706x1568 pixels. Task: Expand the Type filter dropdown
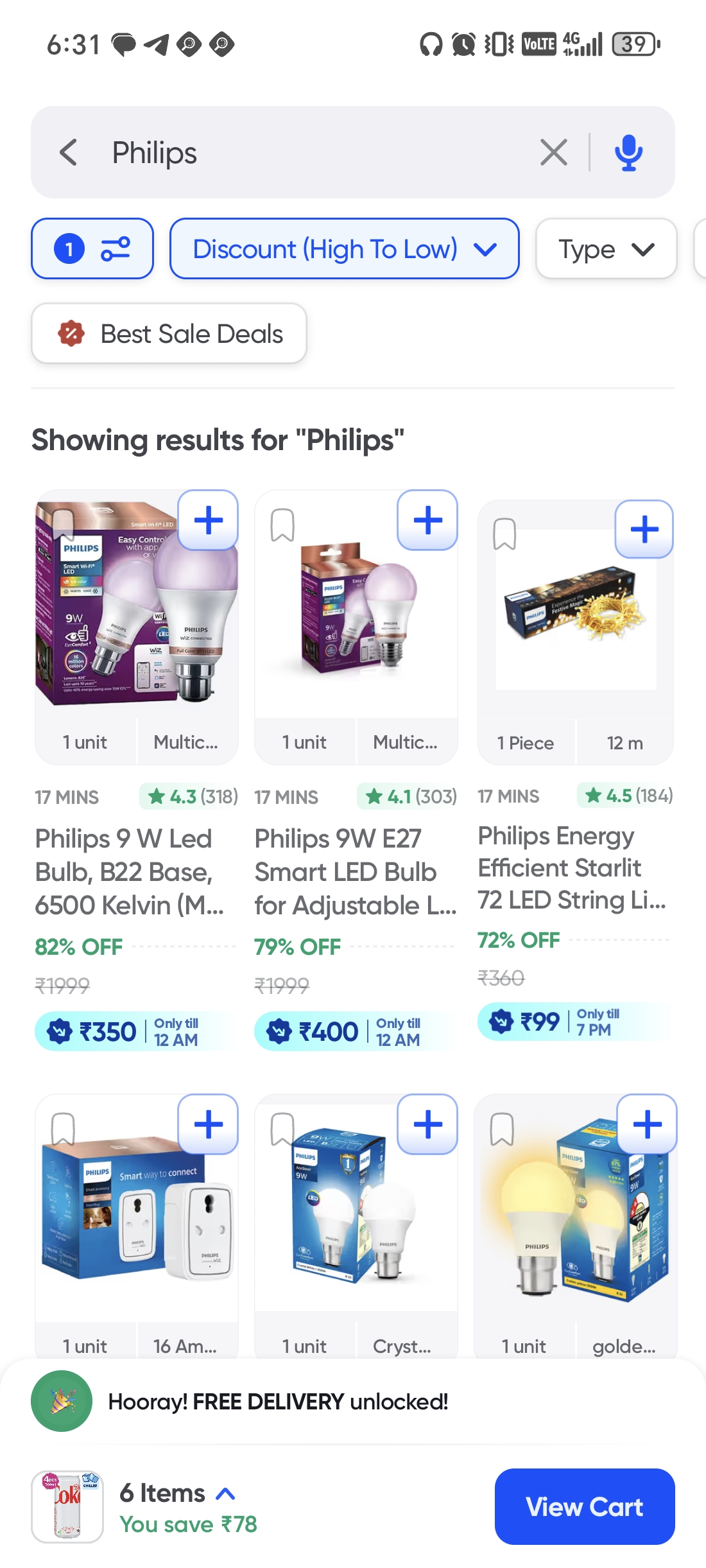(x=606, y=249)
